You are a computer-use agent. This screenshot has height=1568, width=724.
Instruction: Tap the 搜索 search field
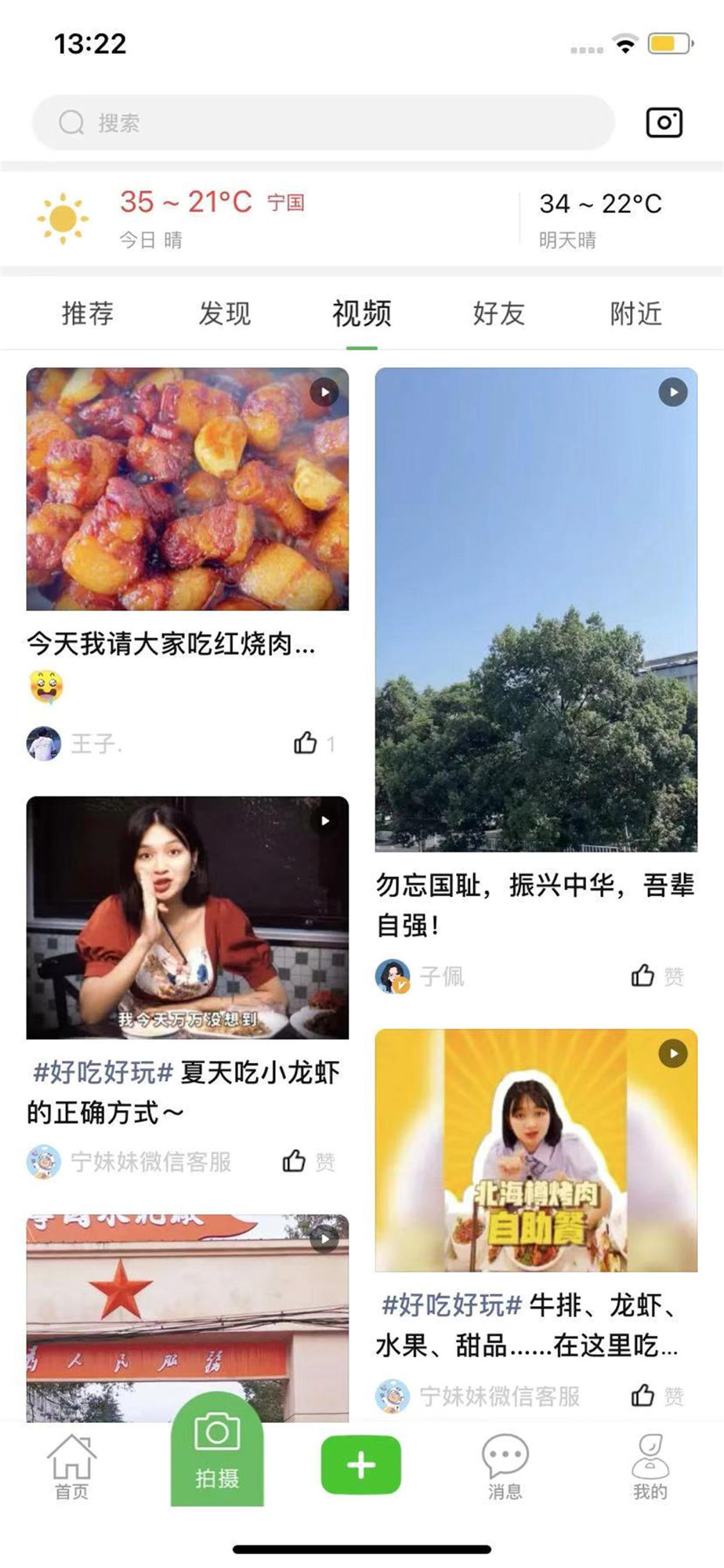[x=323, y=122]
